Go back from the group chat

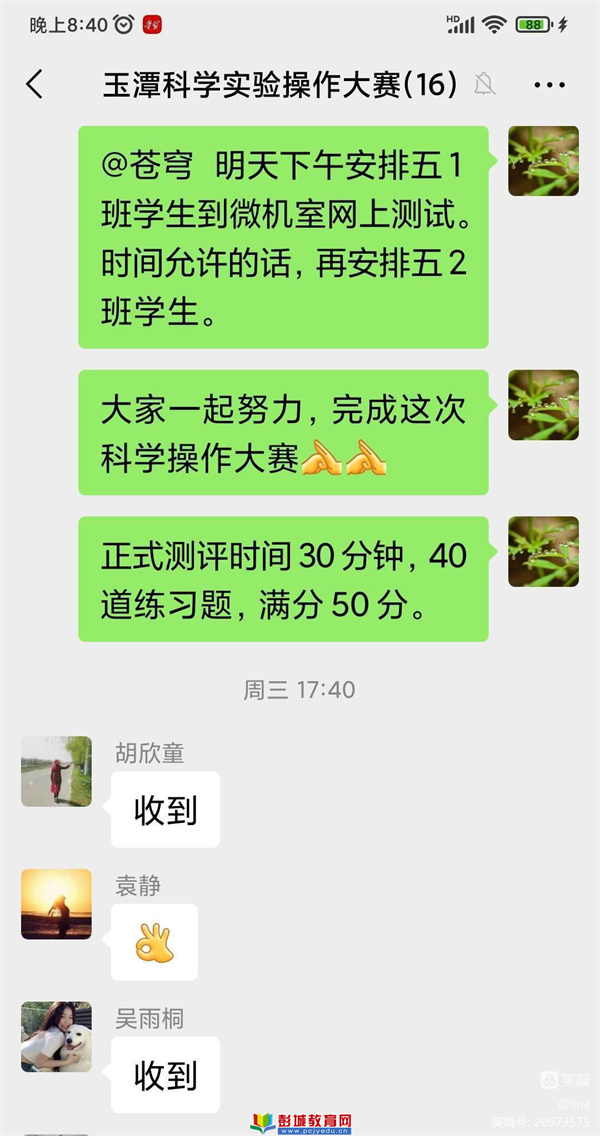pyautogui.click(x=35, y=85)
